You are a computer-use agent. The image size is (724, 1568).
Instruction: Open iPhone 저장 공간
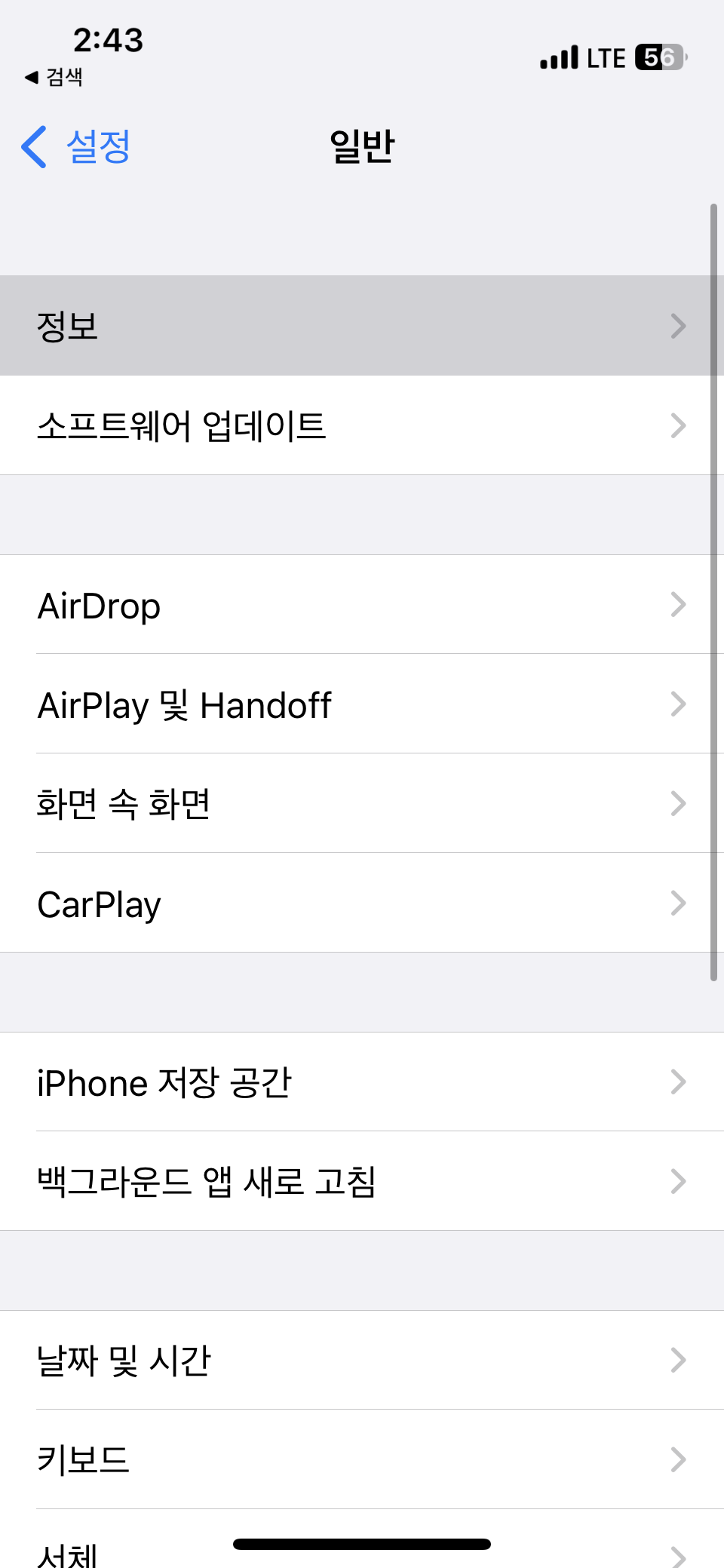tap(362, 1082)
